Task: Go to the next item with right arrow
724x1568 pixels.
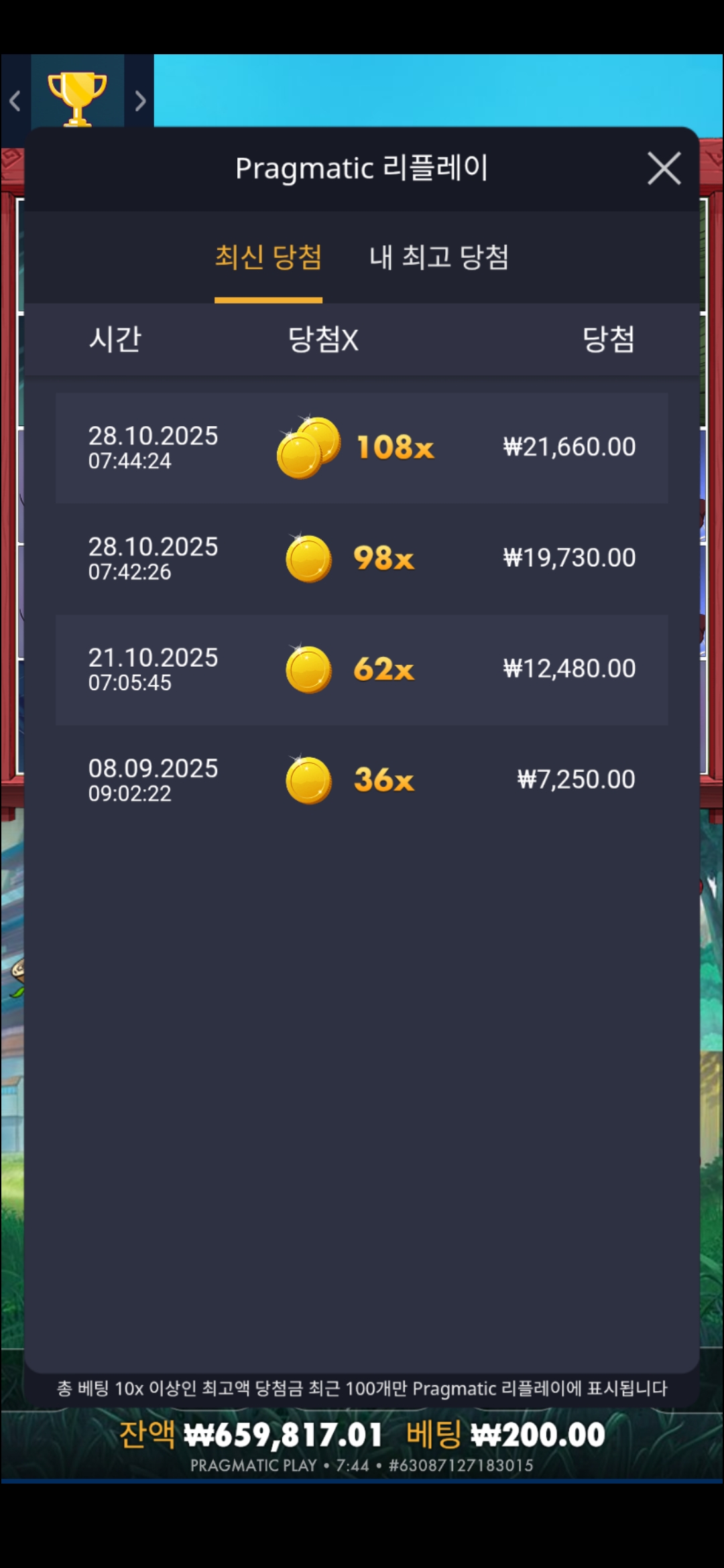Action: point(139,101)
